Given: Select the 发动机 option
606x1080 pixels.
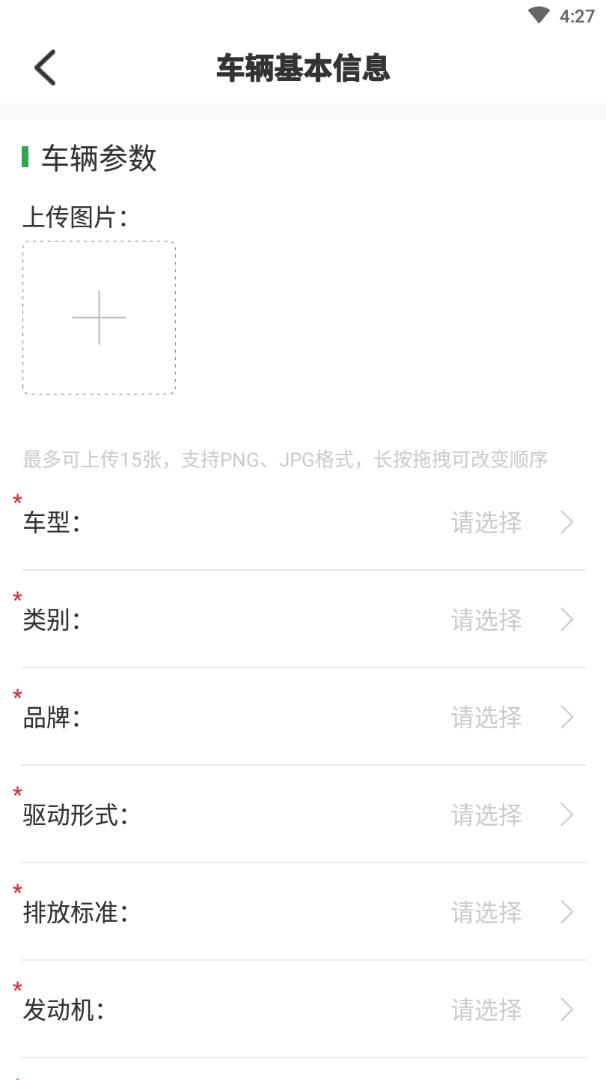Looking at the screenshot, I should 510,1010.
